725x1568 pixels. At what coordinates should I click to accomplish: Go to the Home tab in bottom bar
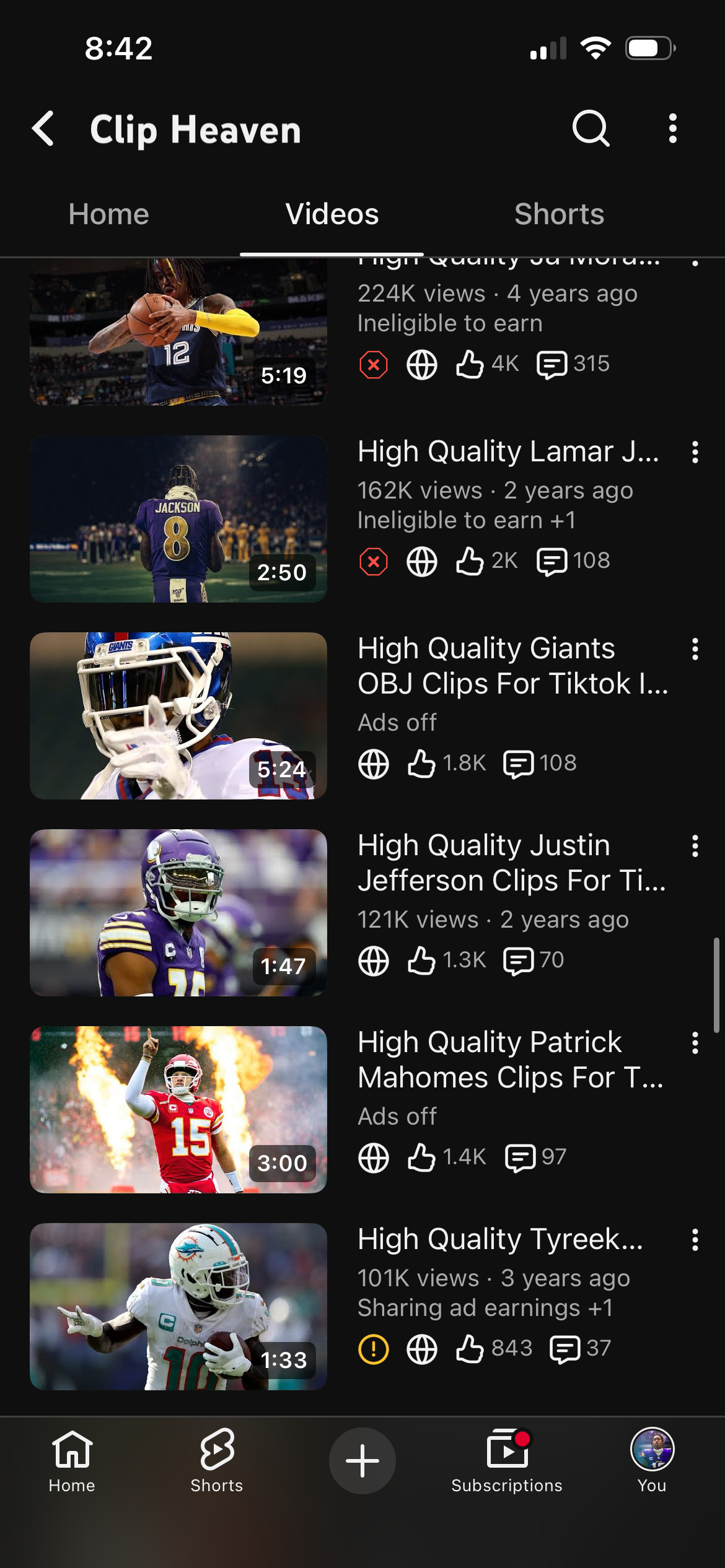coord(72,1461)
